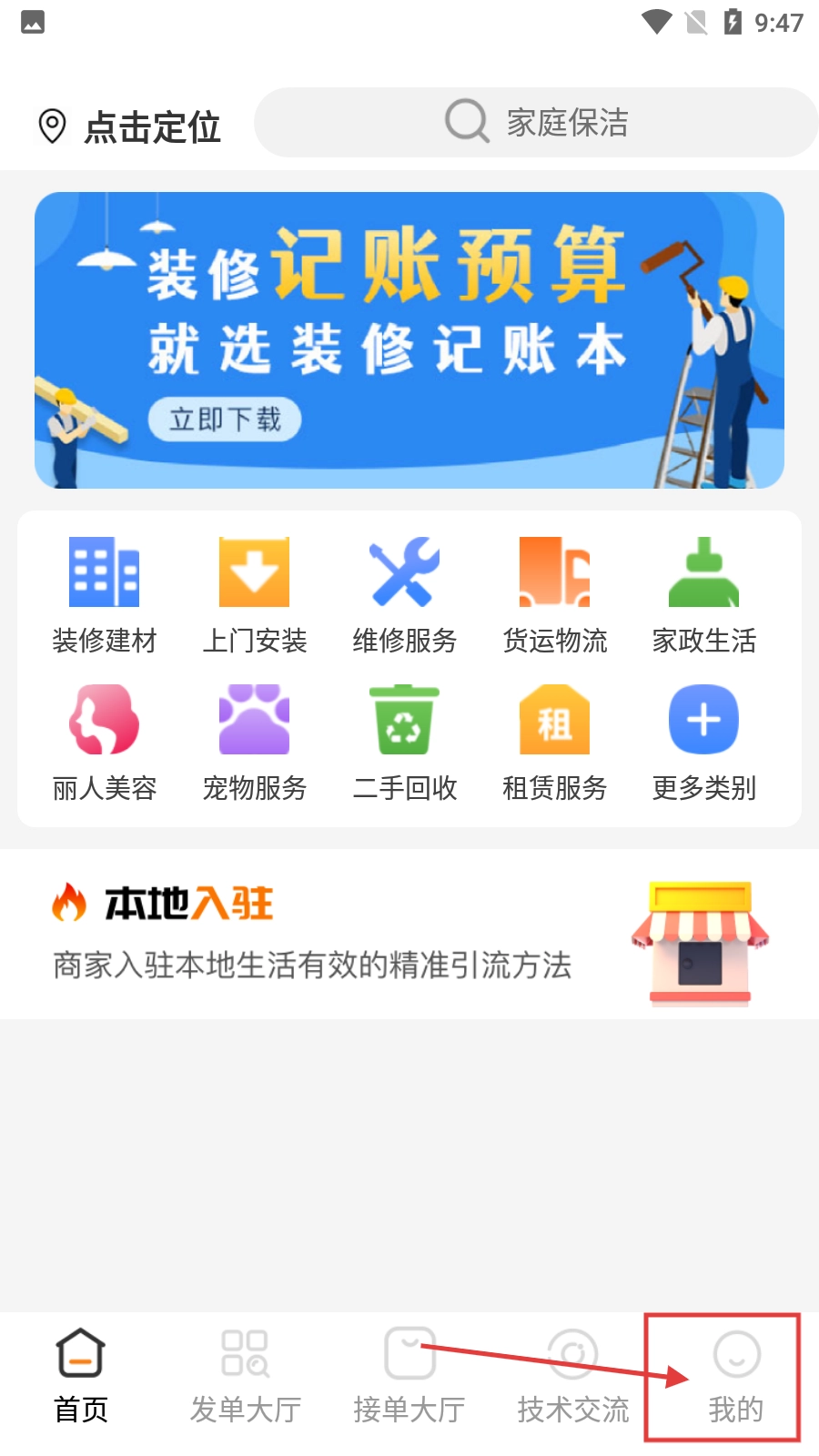Open the 装修记账预算 banner

409,339
